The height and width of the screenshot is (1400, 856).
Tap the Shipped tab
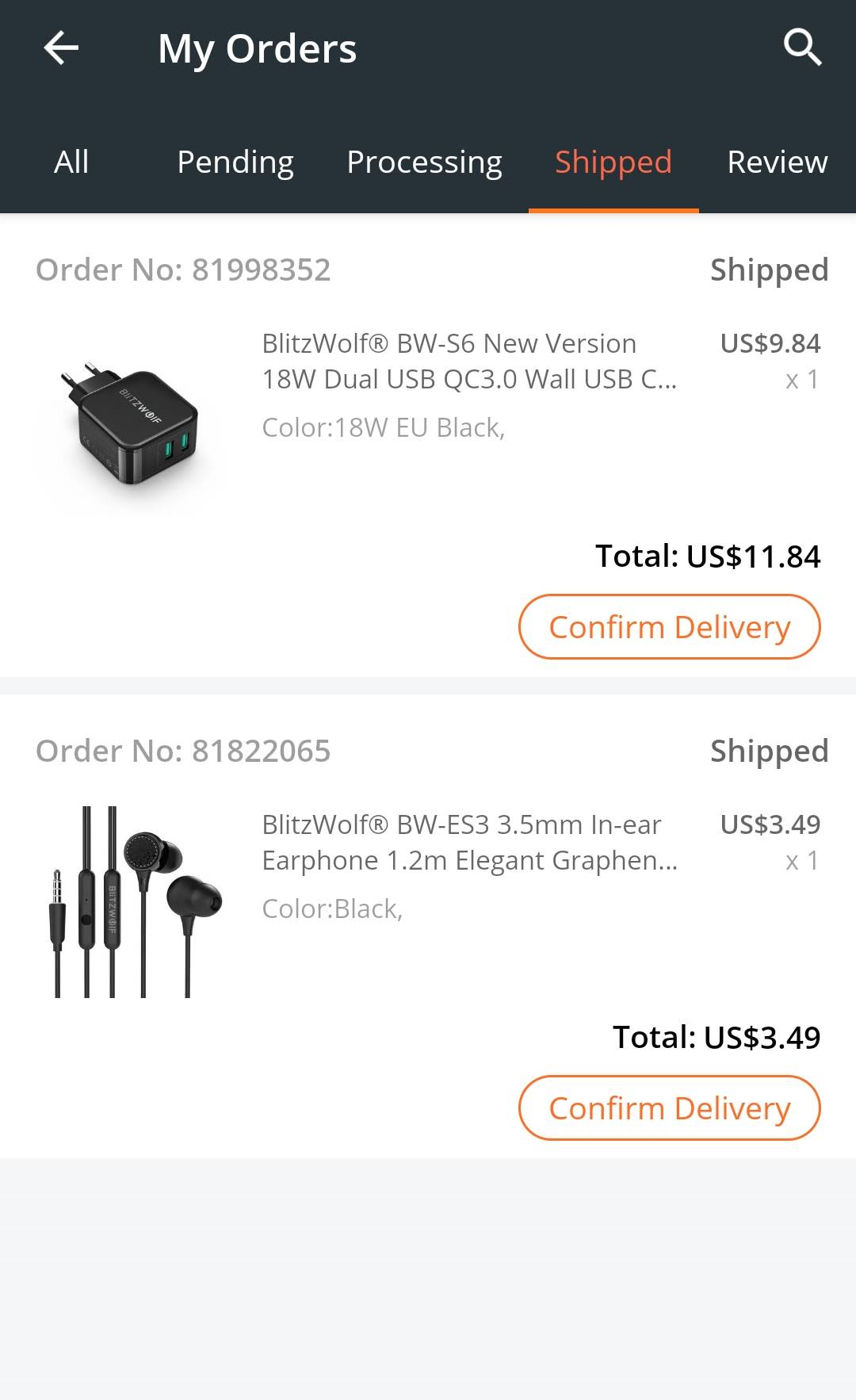(x=613, y=162)
